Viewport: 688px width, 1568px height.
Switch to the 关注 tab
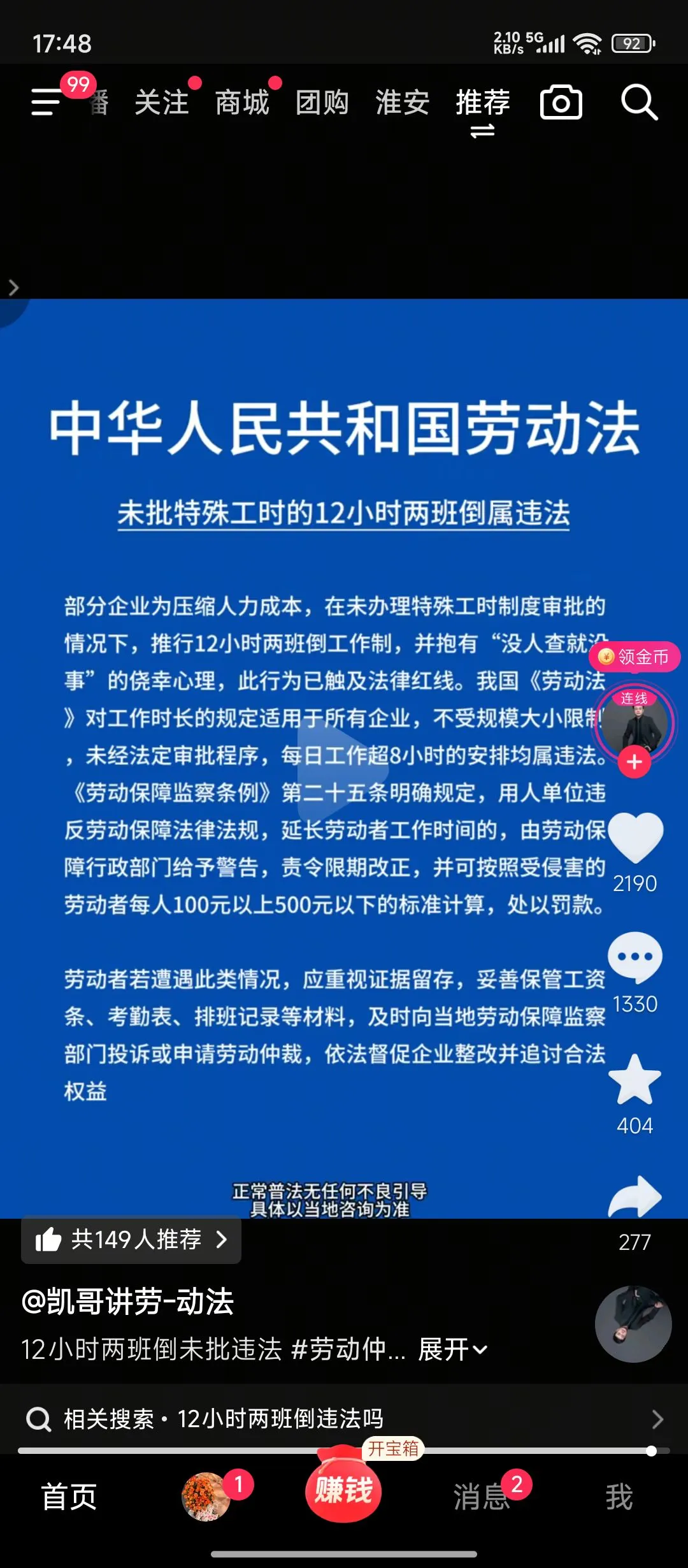(162, 103)
